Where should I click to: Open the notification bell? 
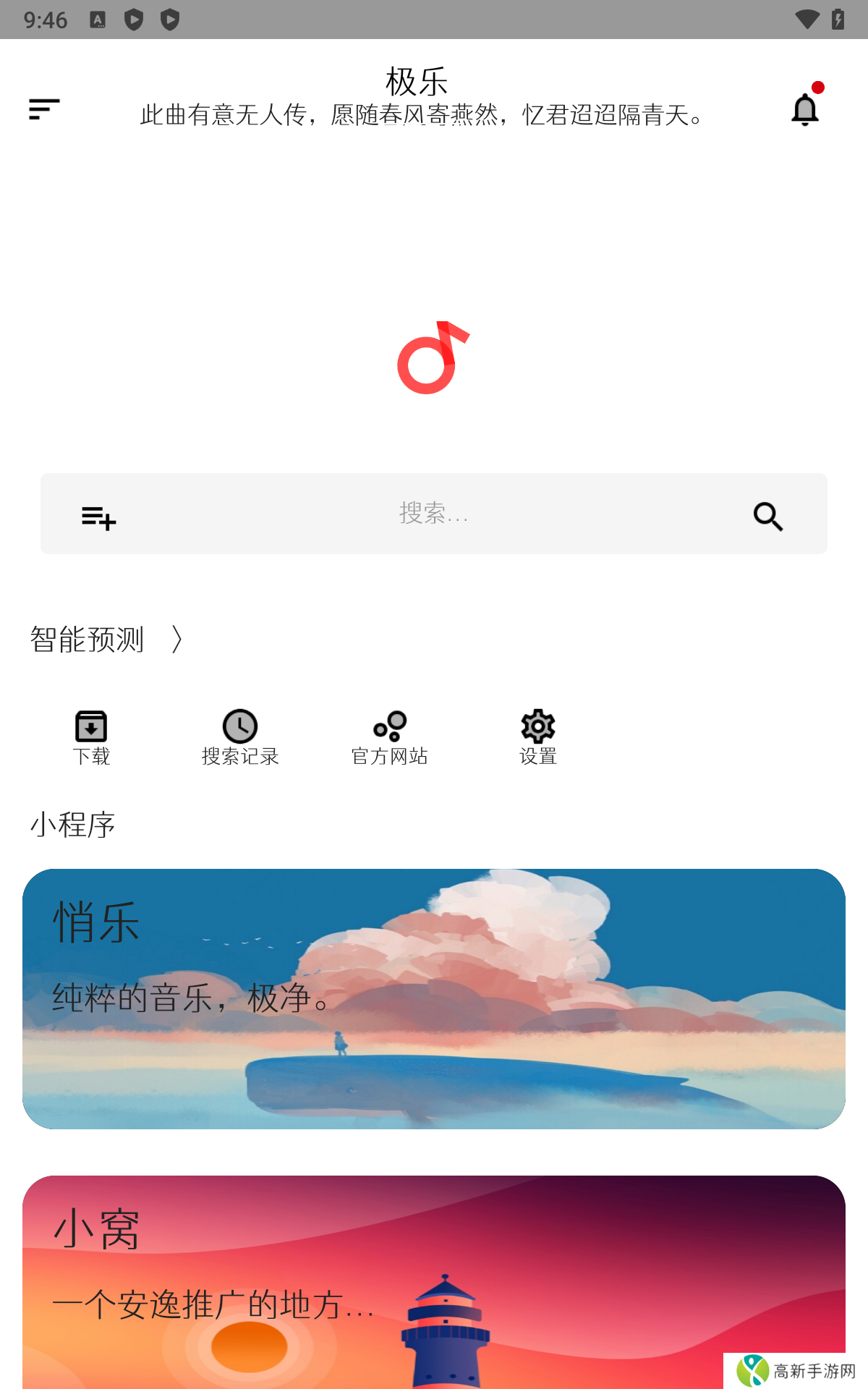805,109
